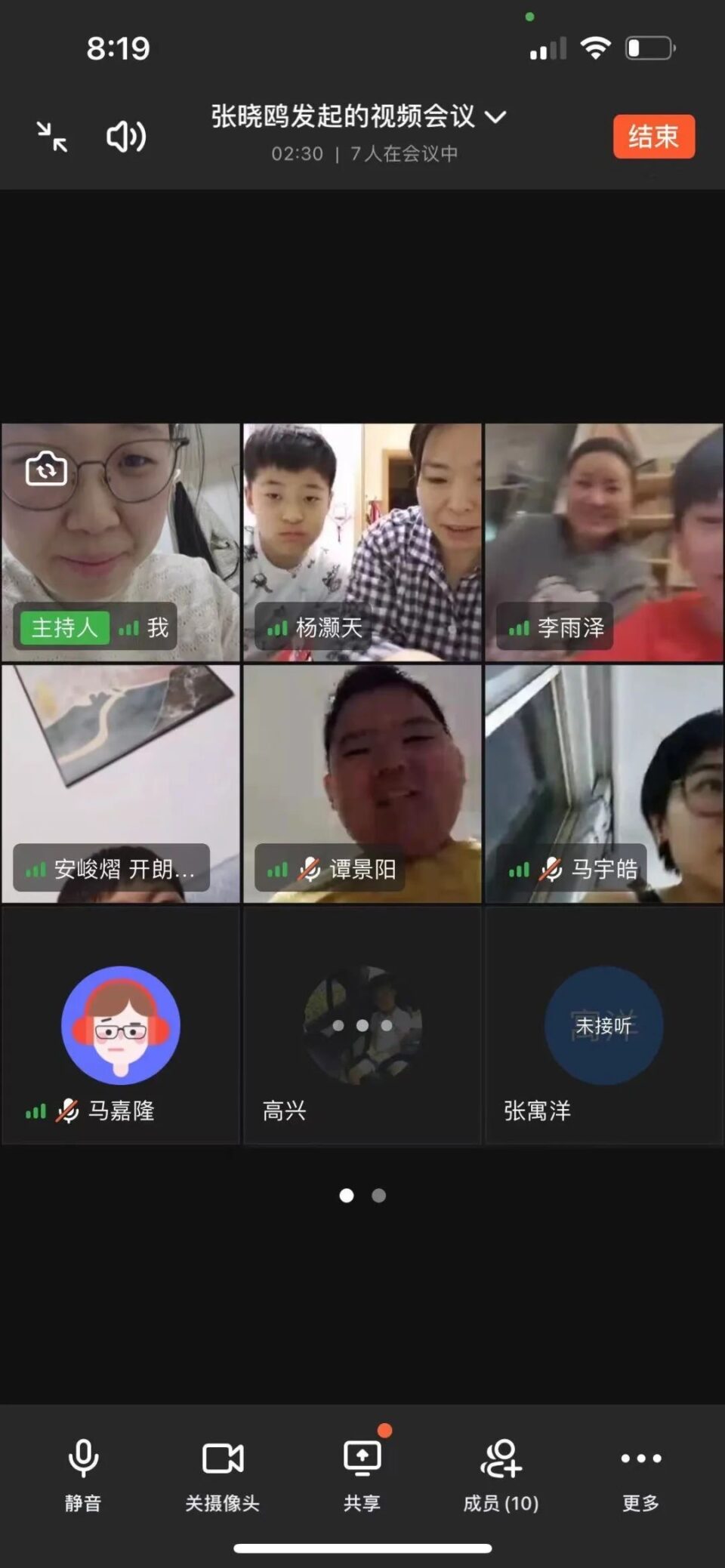
Task: Select 谭景阳's video tile
Action: tap(362, 784)
